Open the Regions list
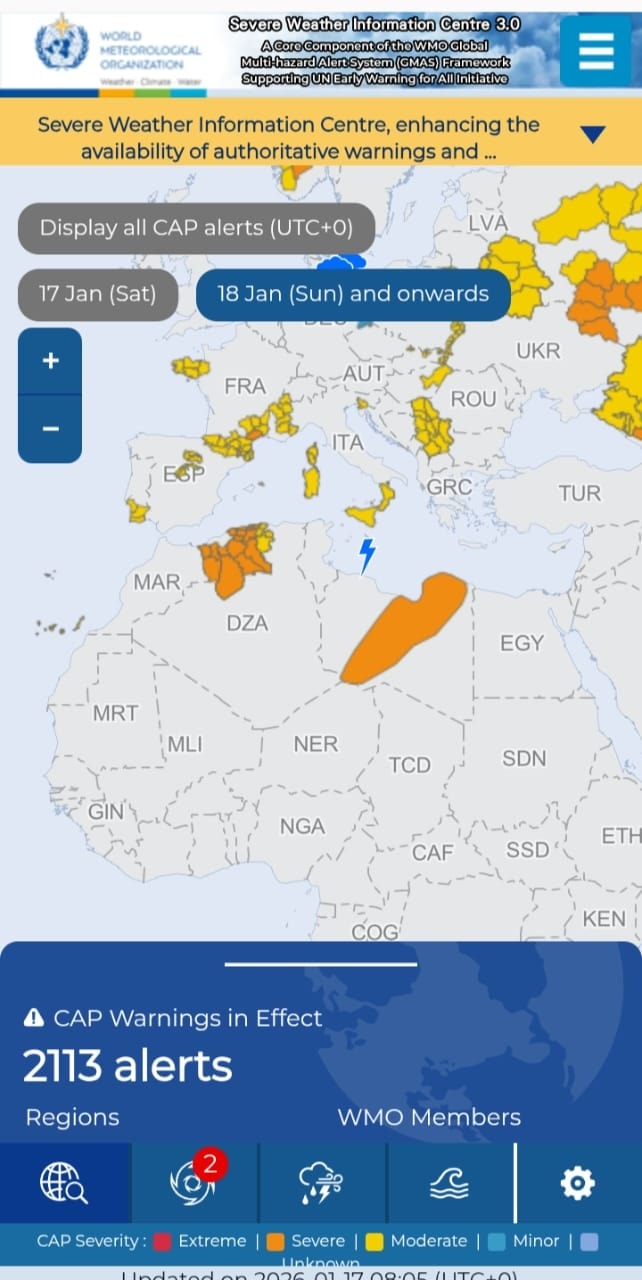This screenshot has width=642, height=1280. pos(72,1117)
